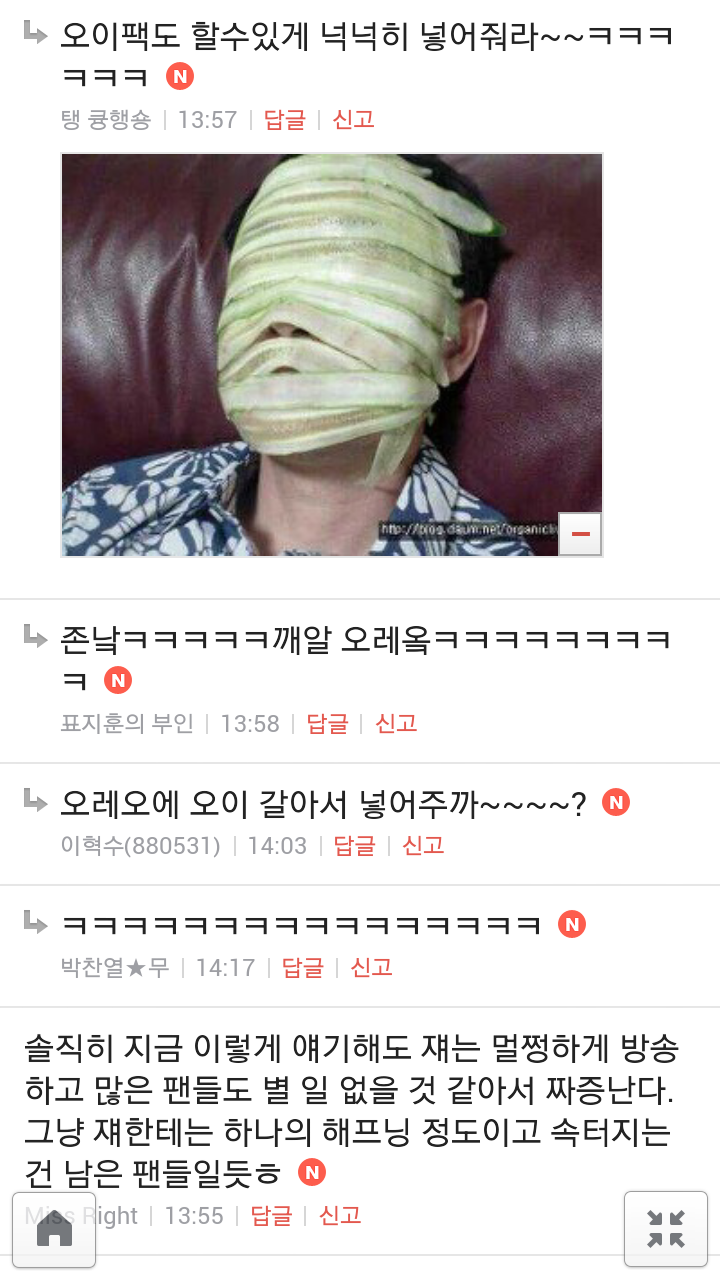Reply to 표지훈의 부인's comment

(327, 724)
